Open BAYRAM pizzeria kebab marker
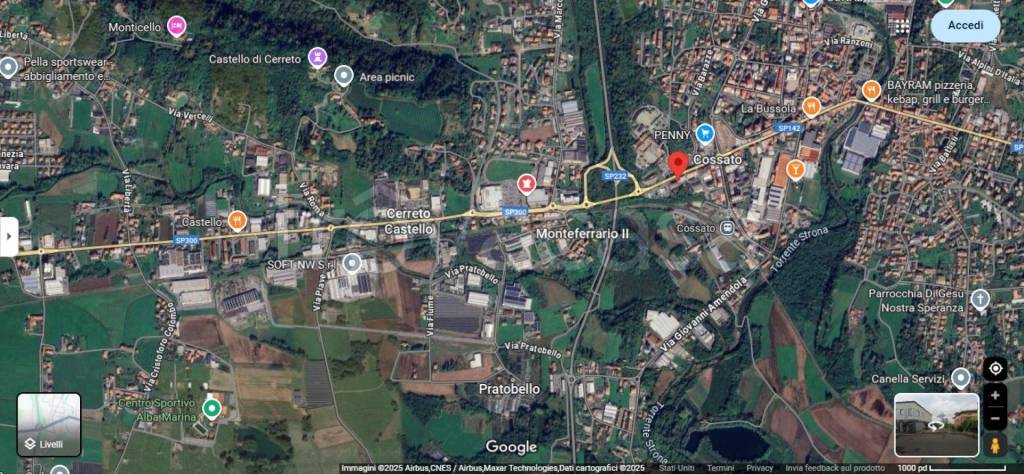Screen dimensions: 1024x474 (x=871, y=90)
